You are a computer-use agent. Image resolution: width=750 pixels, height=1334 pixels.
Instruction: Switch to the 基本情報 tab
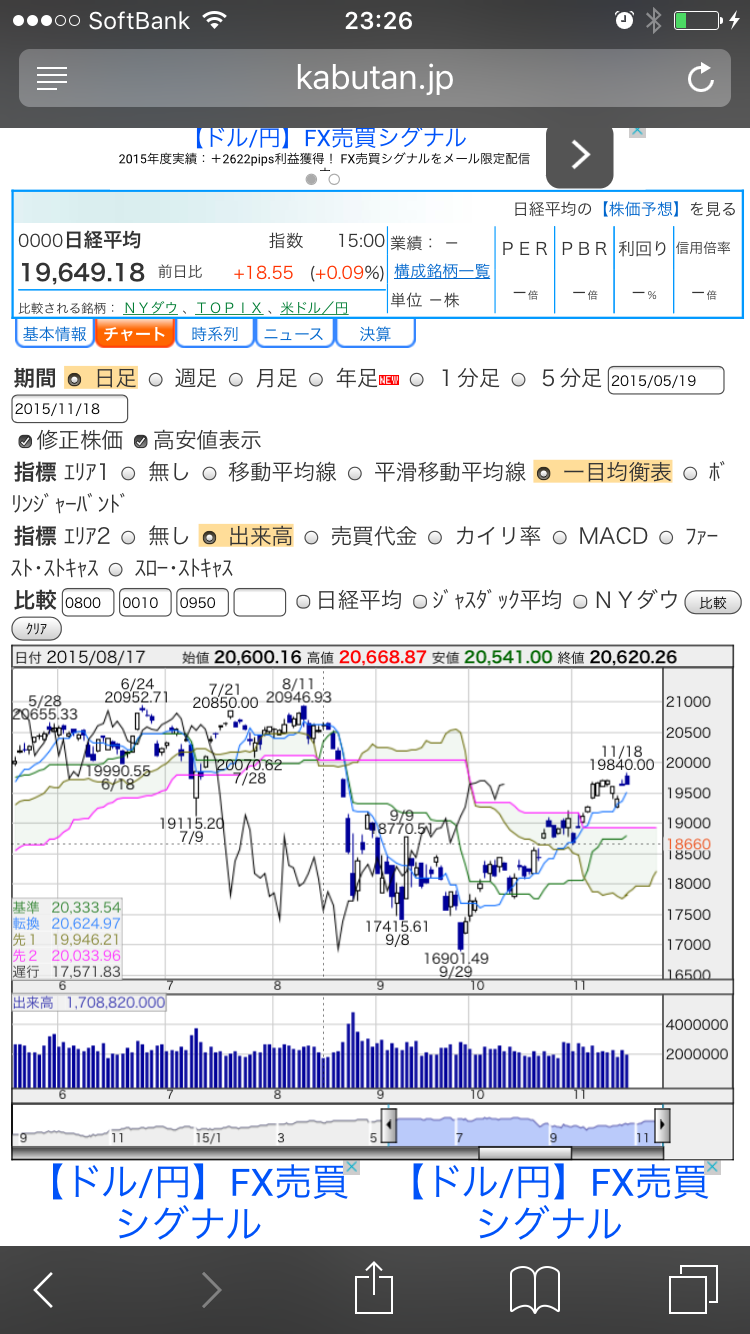[x=55, y=334]
